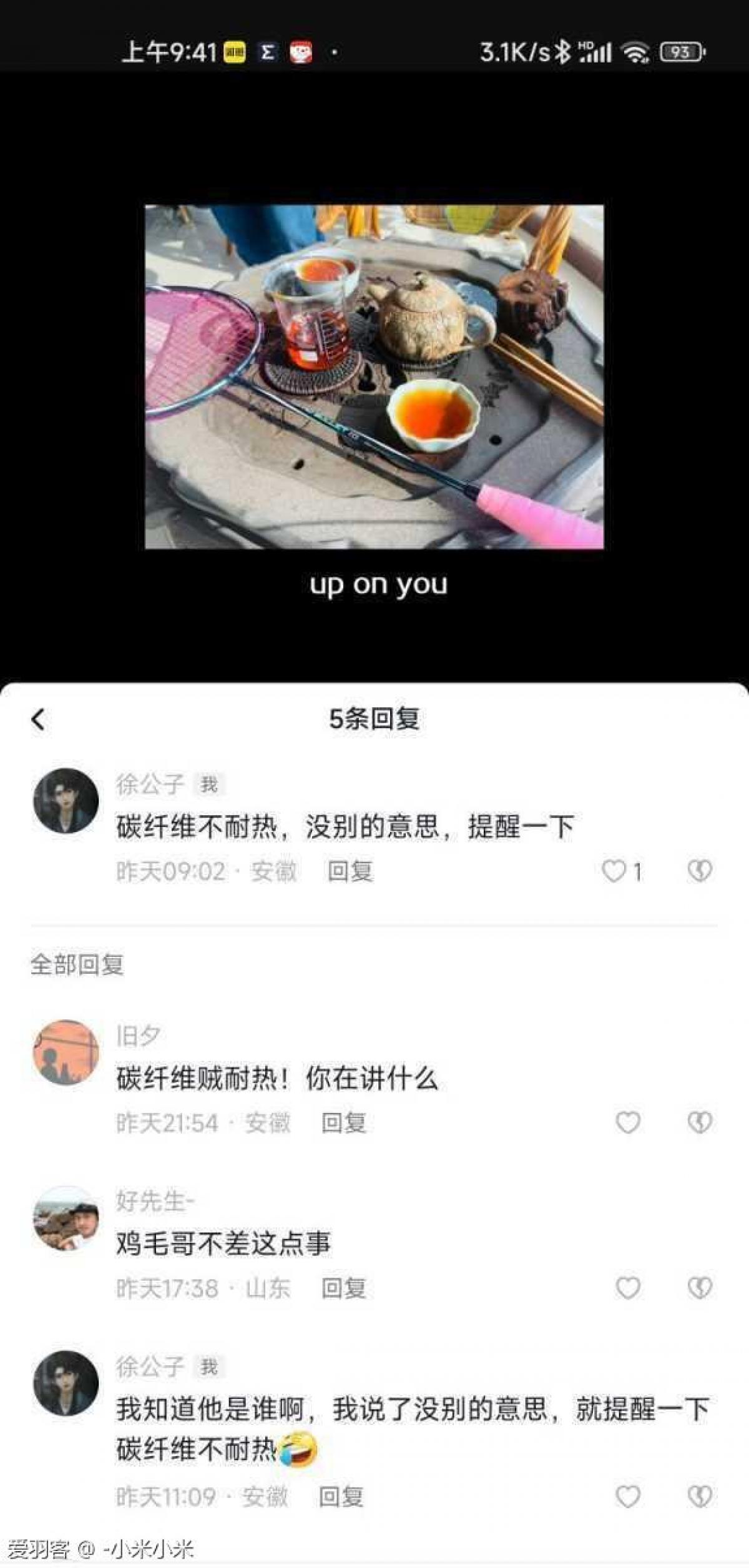749x1568 pixels.
Task: Like 徐公子's comment posted at 昨天09:02
Action: click(x=614, y=870)
